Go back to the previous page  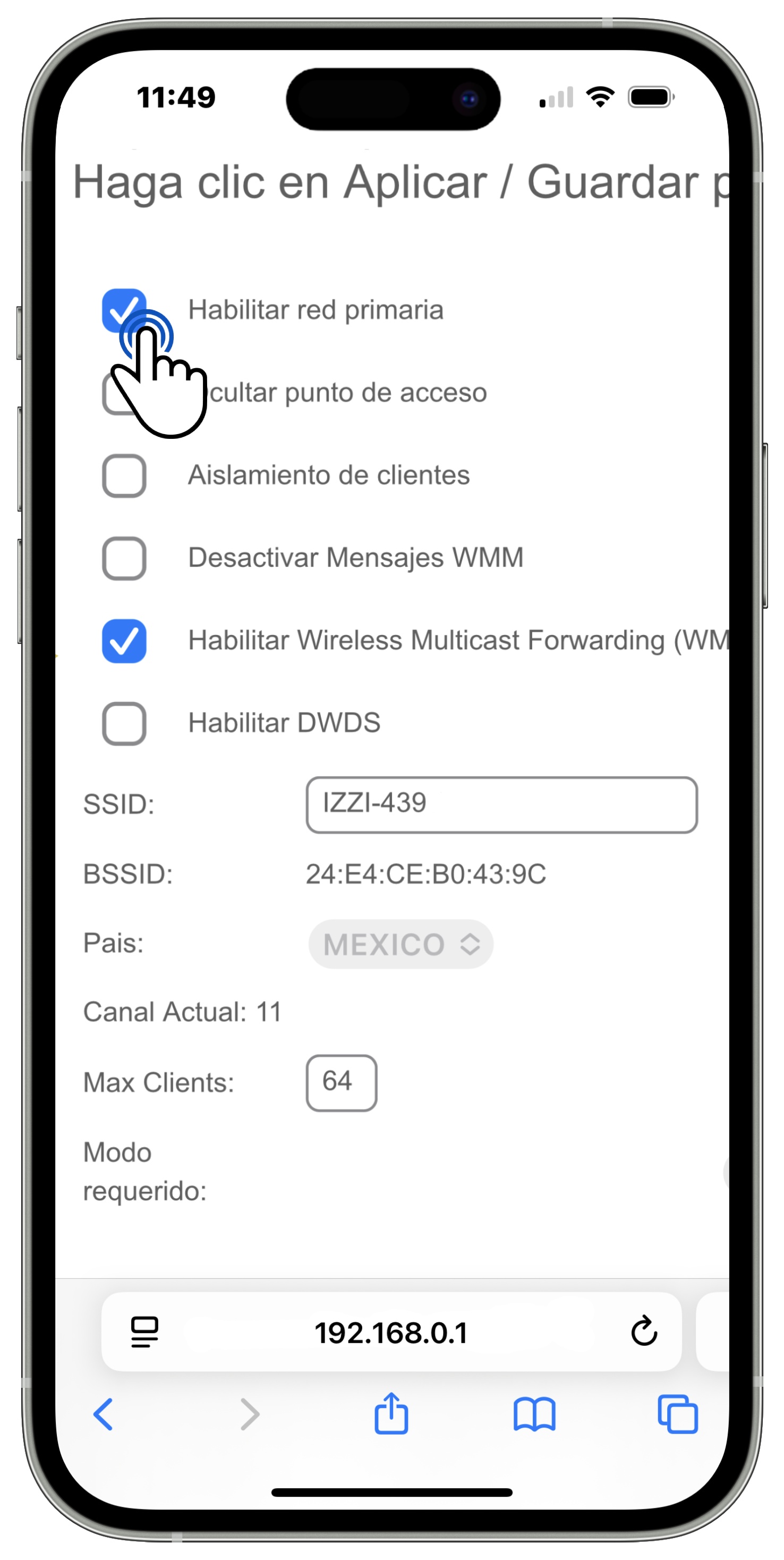pos(104,1414)
